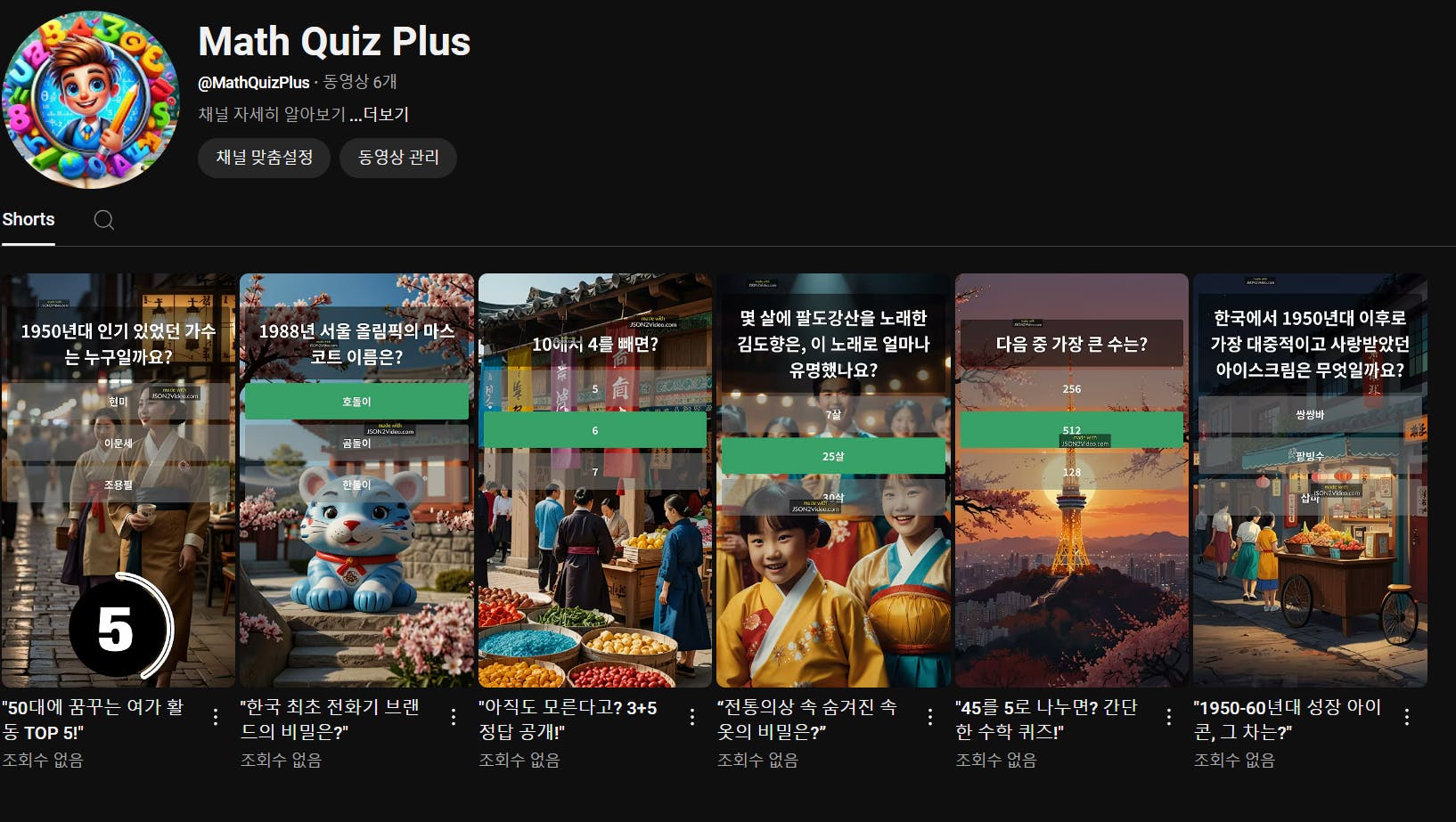Tap the Math Quiz Plus channel avatar
This screenshot has width=1456, height=822.
pyautogui.click(x=90, y=99)
